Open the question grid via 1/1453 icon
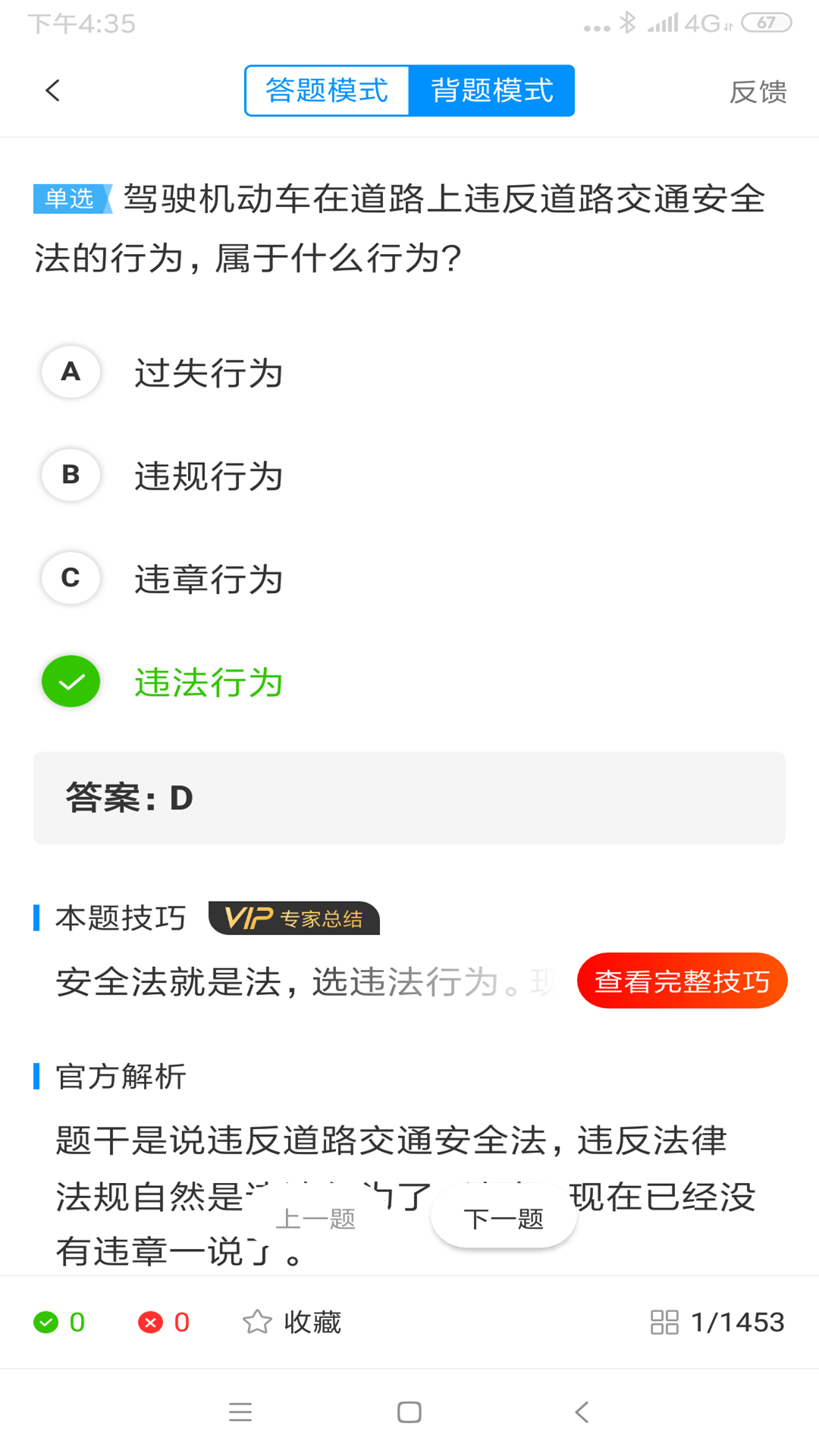This screenshot has width=819, height=1456. tap(665, 1323)
